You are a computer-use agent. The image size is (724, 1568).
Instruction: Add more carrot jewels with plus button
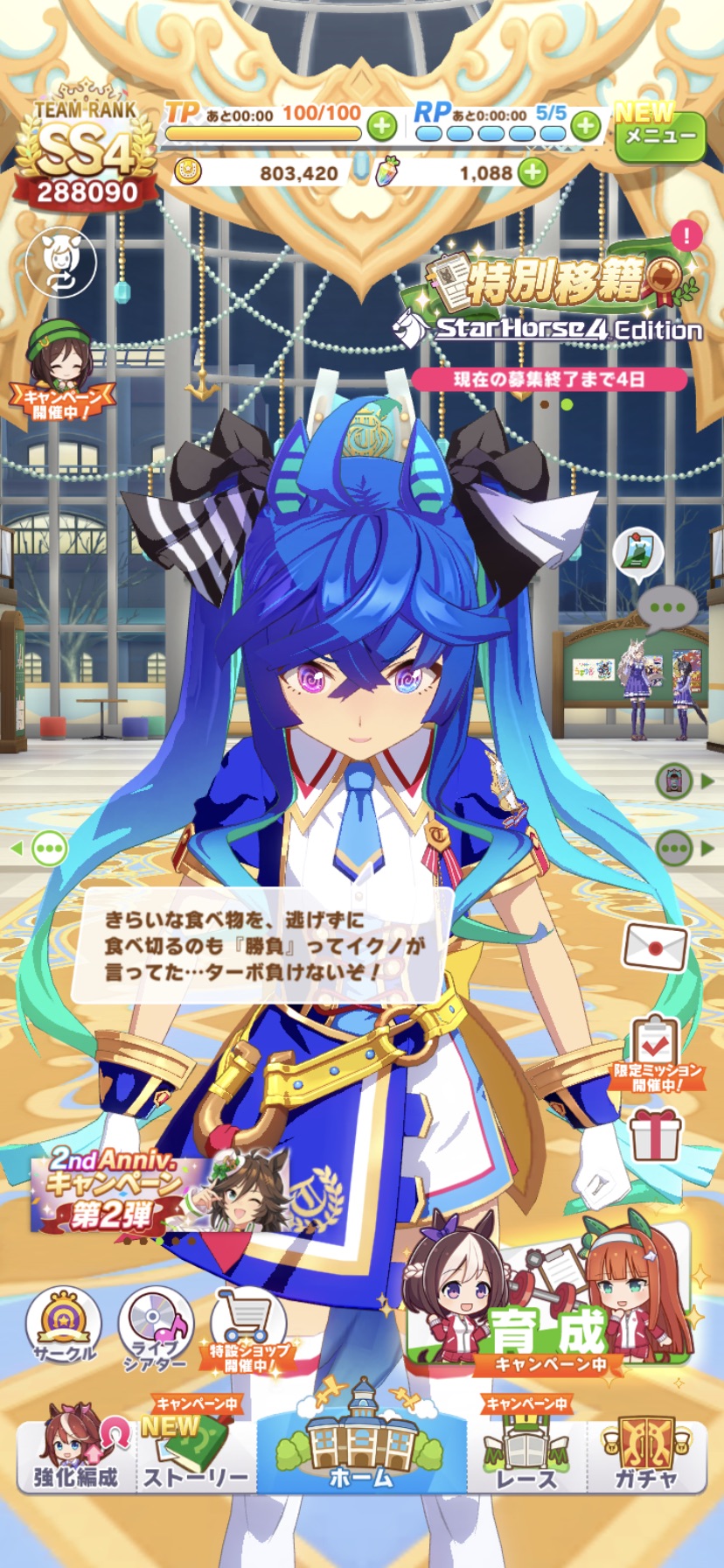pyautogui.click(x=533, y=172)
